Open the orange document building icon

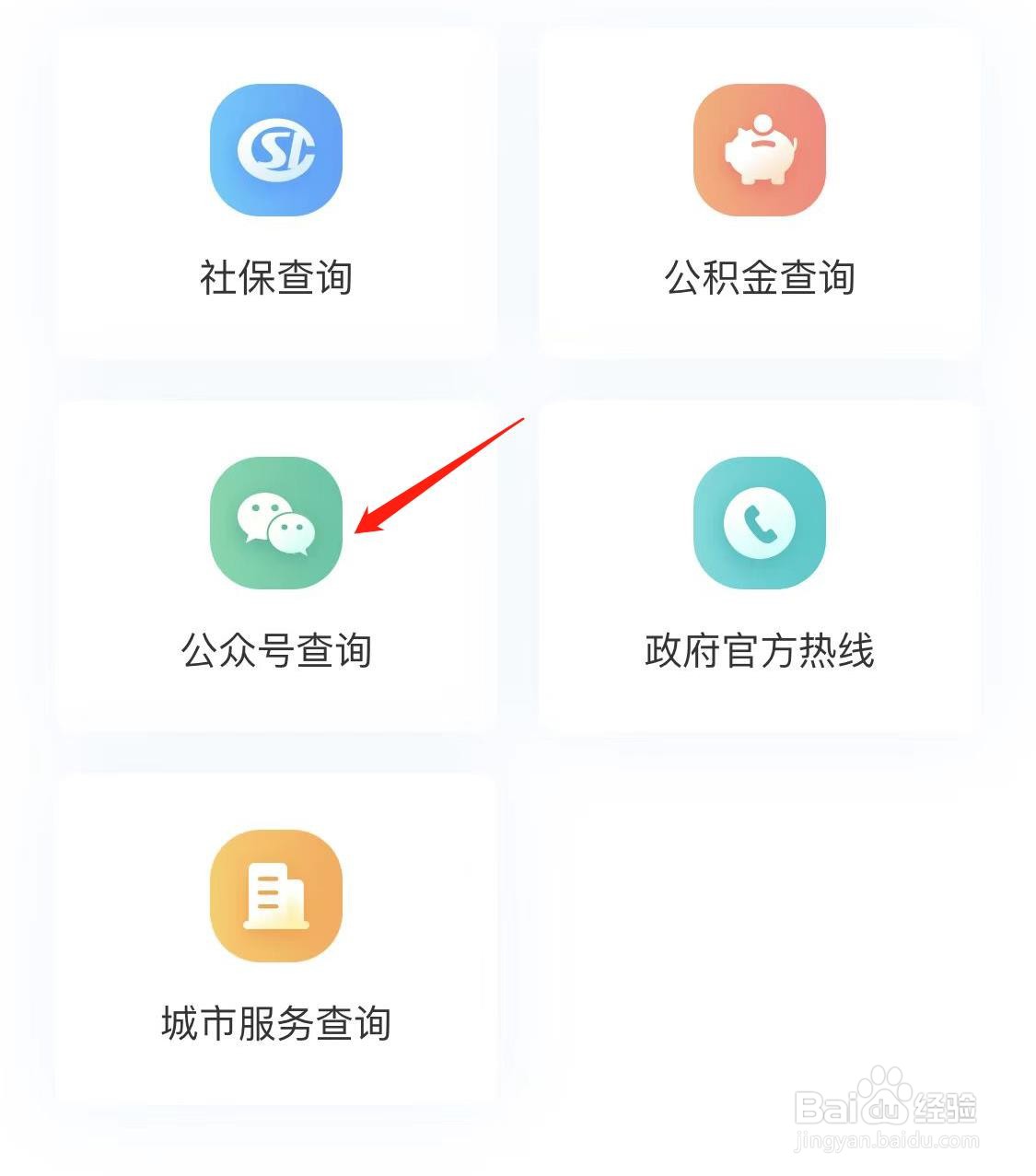tap(276, 898)
